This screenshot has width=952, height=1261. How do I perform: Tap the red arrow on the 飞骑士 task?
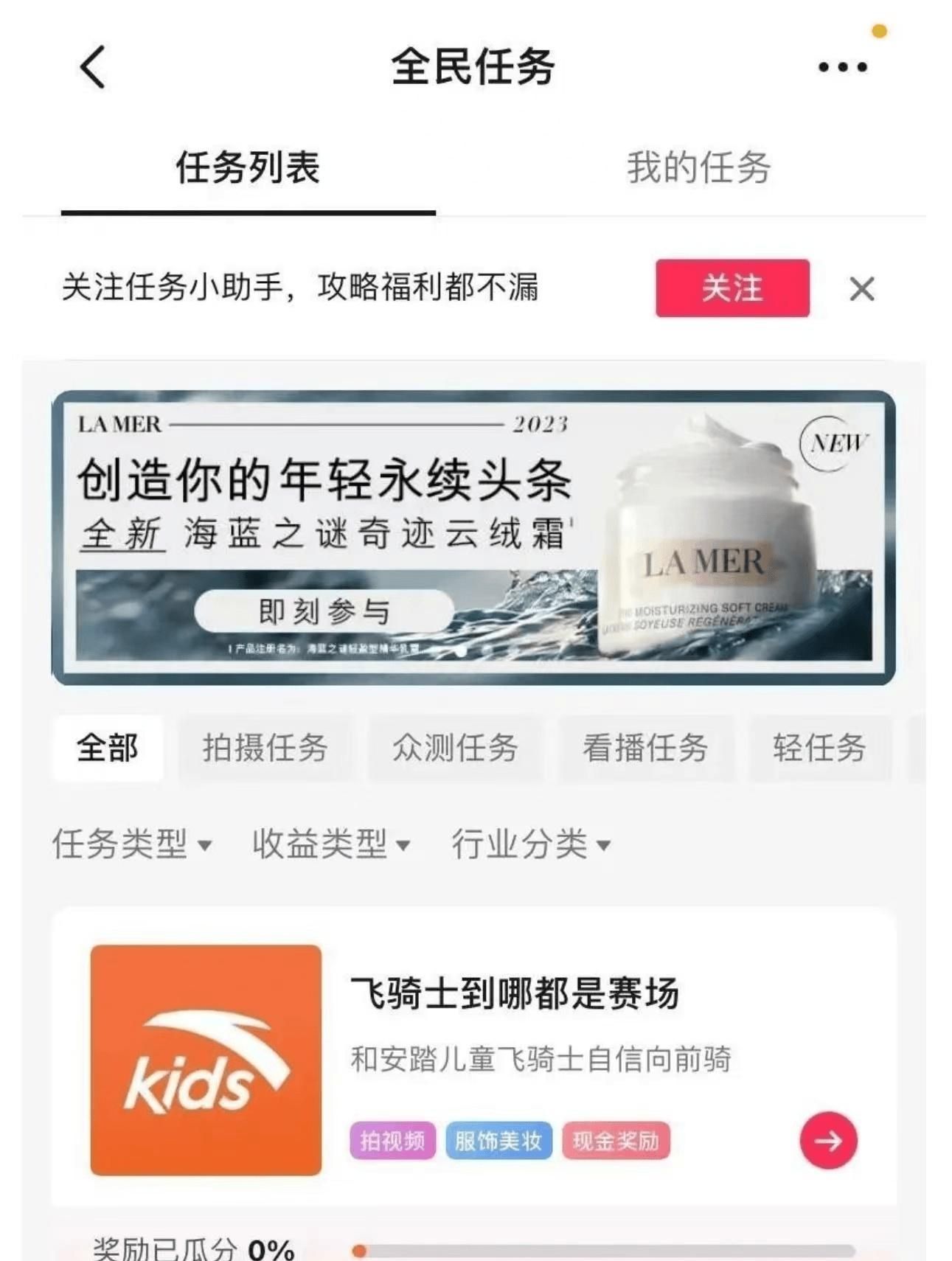click(828, 1140)
